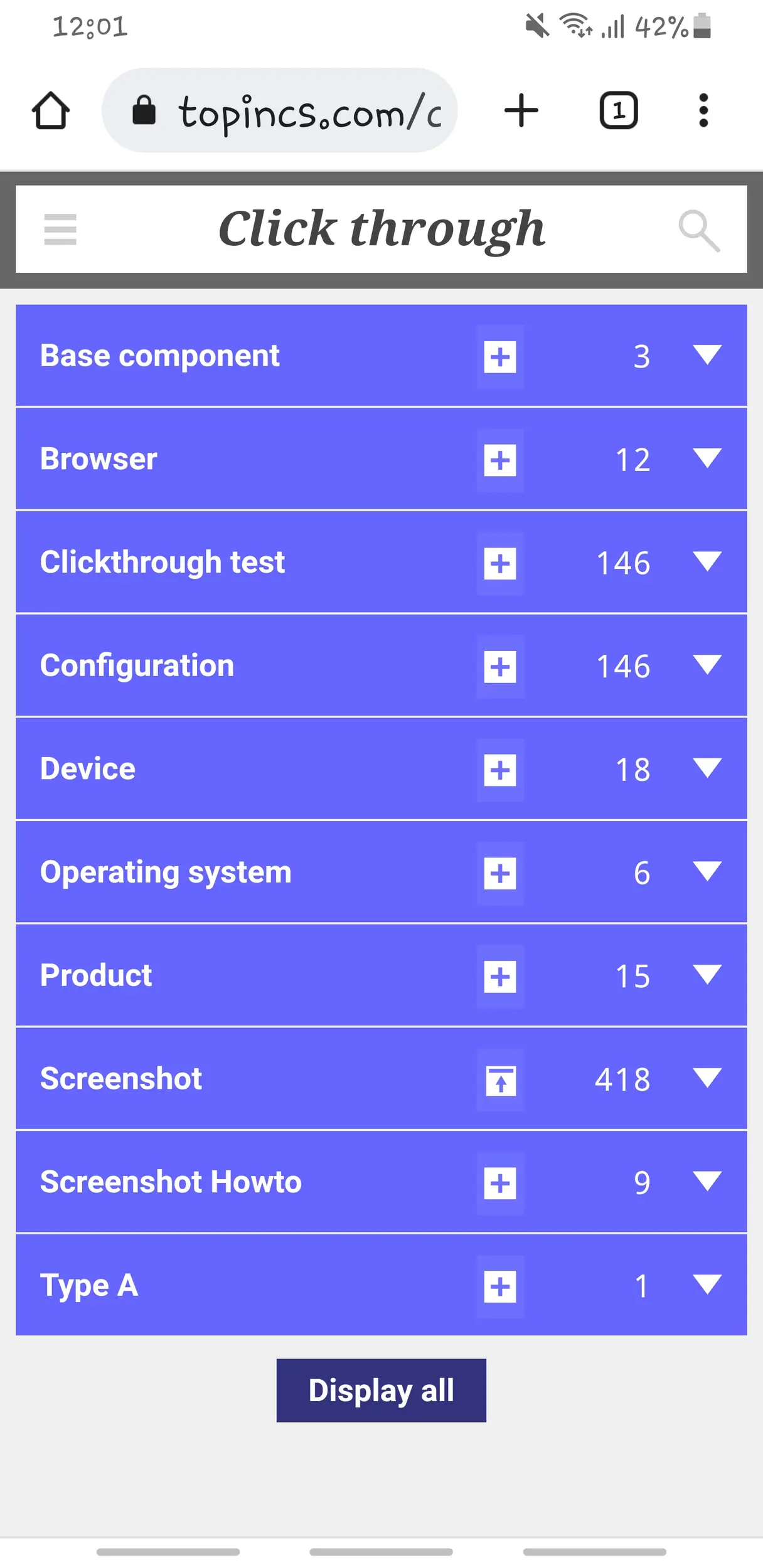Add a new Screenshot Howto
The width and height of the screenshot is (763, 1568).
click(x=499, y=1183)
